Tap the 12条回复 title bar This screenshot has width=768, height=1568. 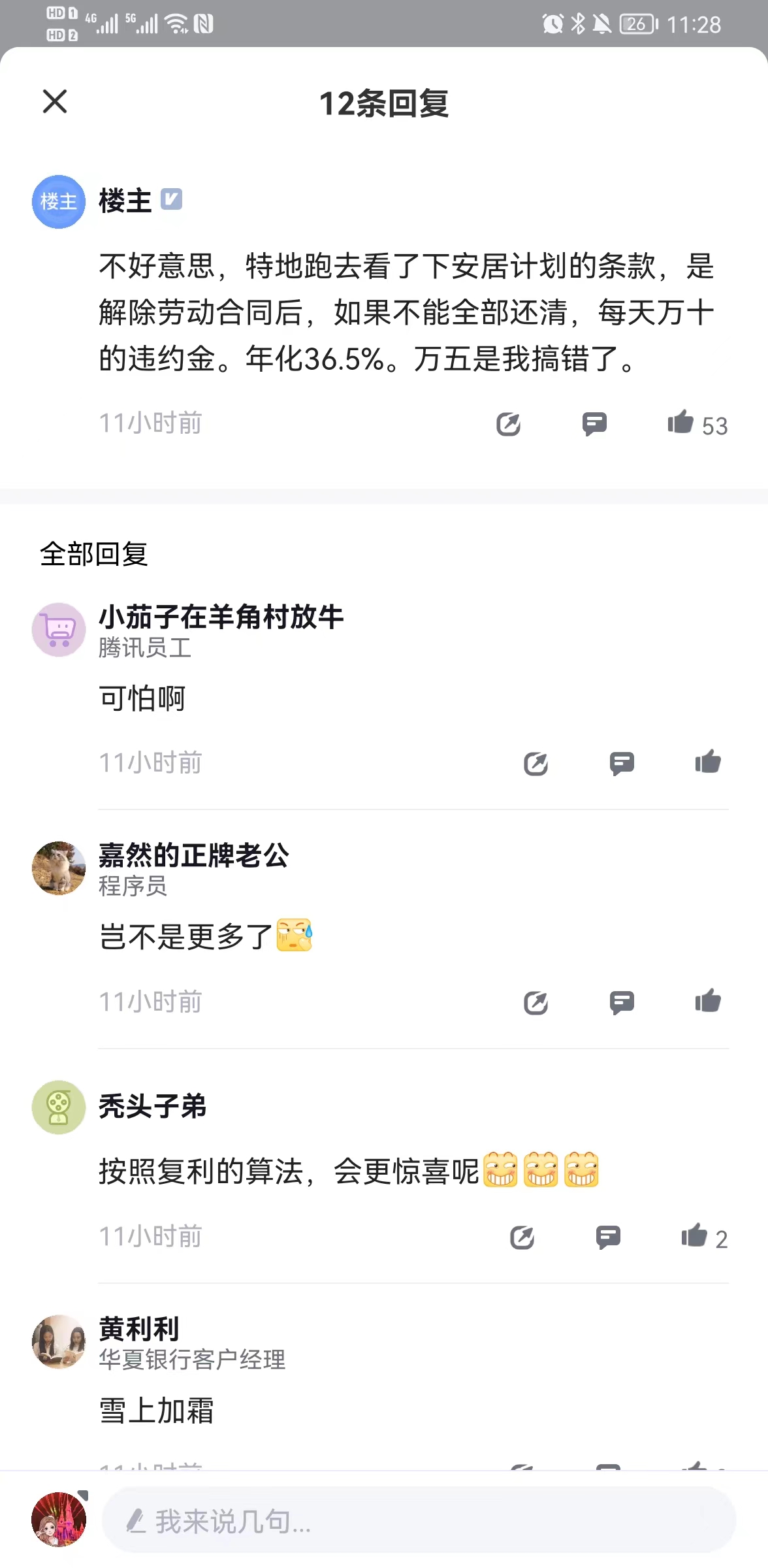[384, 103]
